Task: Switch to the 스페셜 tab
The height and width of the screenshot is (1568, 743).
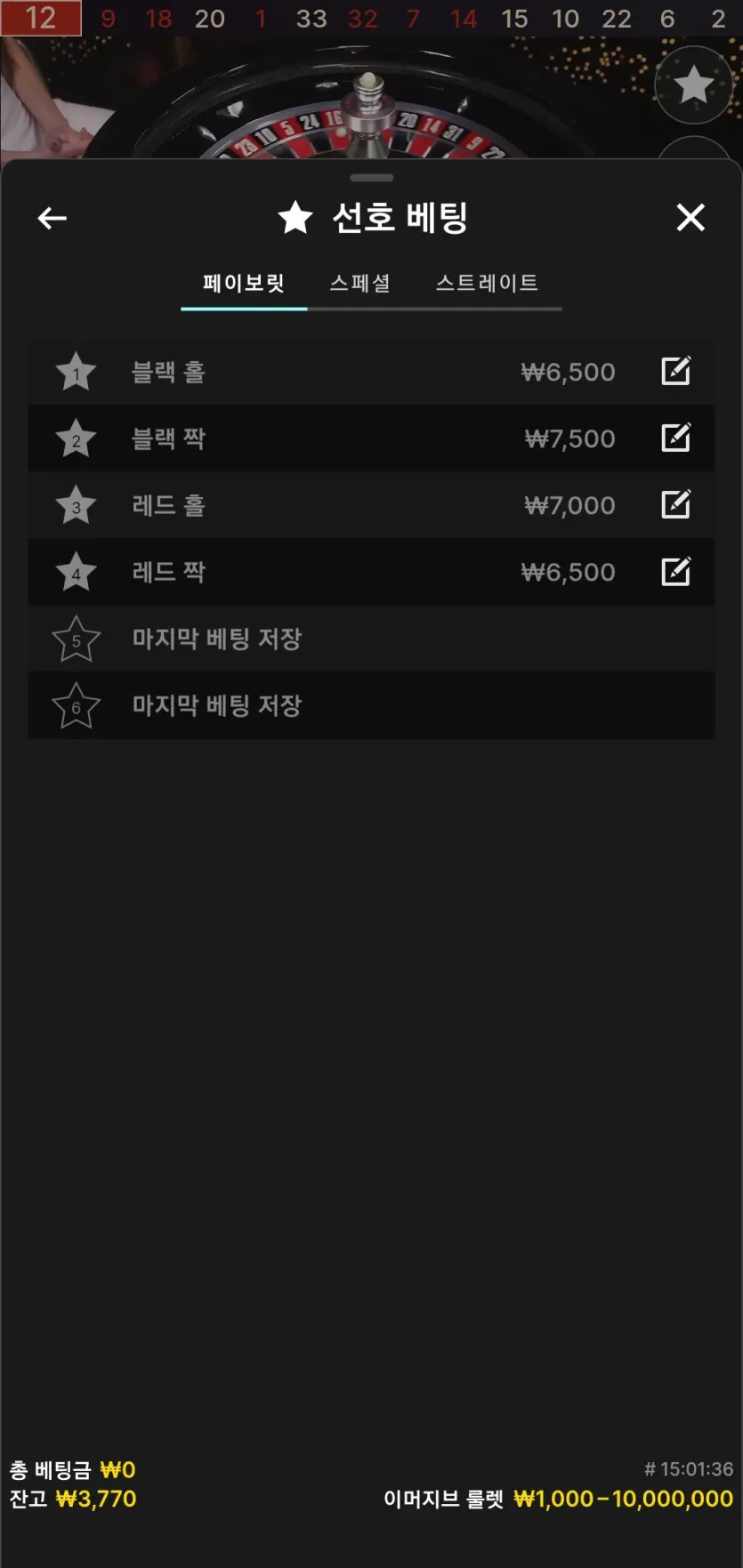Action: [359, 283]
